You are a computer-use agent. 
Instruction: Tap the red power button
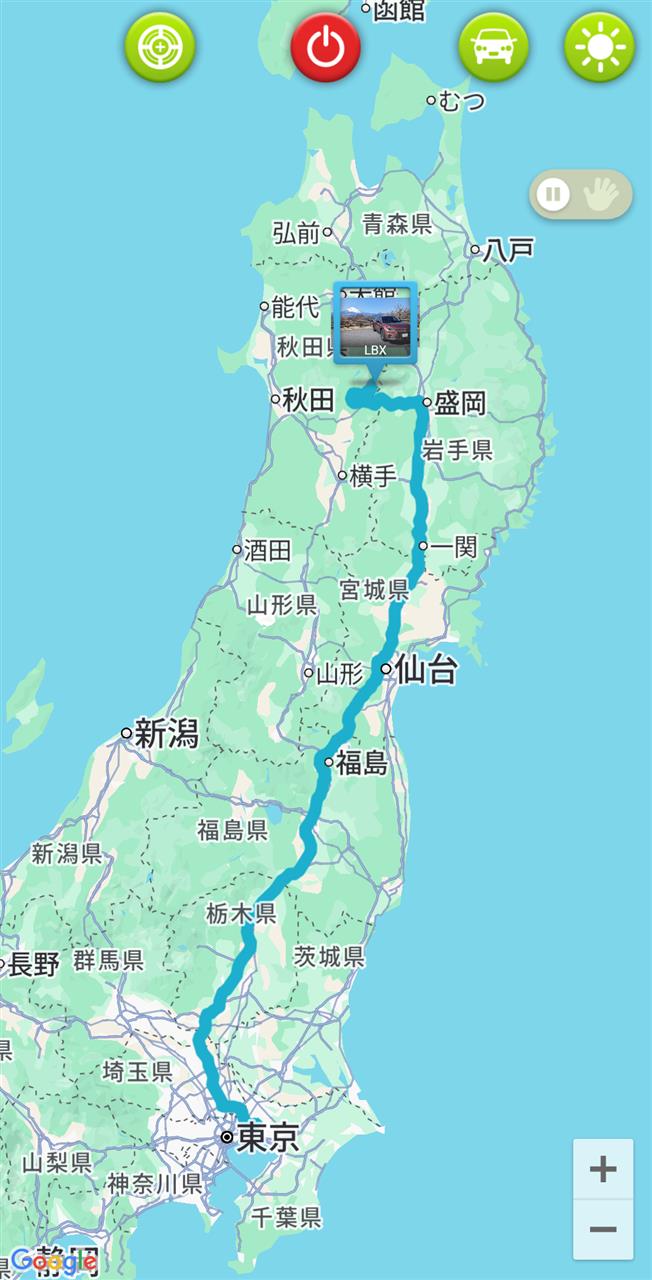tap(326, 47)
